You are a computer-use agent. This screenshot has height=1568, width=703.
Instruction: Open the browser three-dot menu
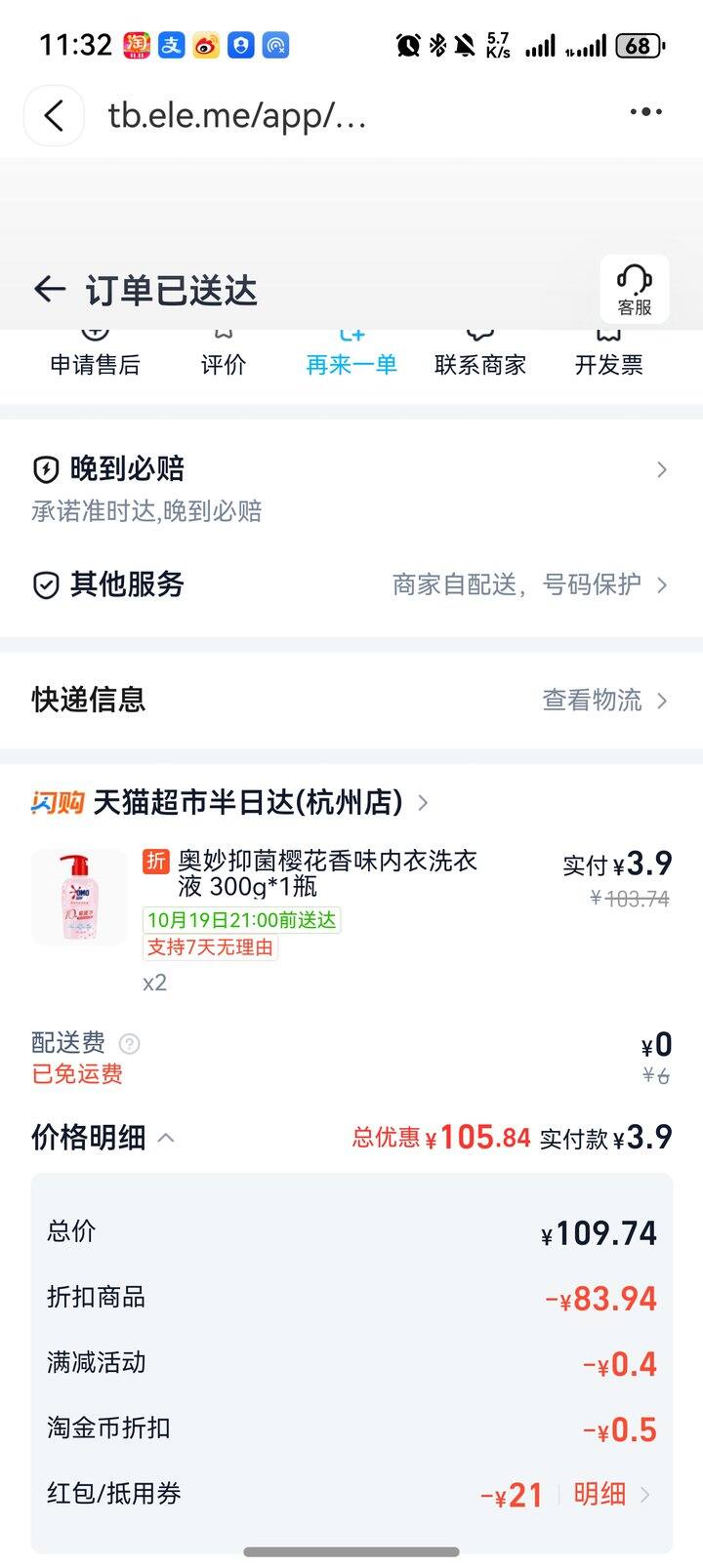[645, 113]
